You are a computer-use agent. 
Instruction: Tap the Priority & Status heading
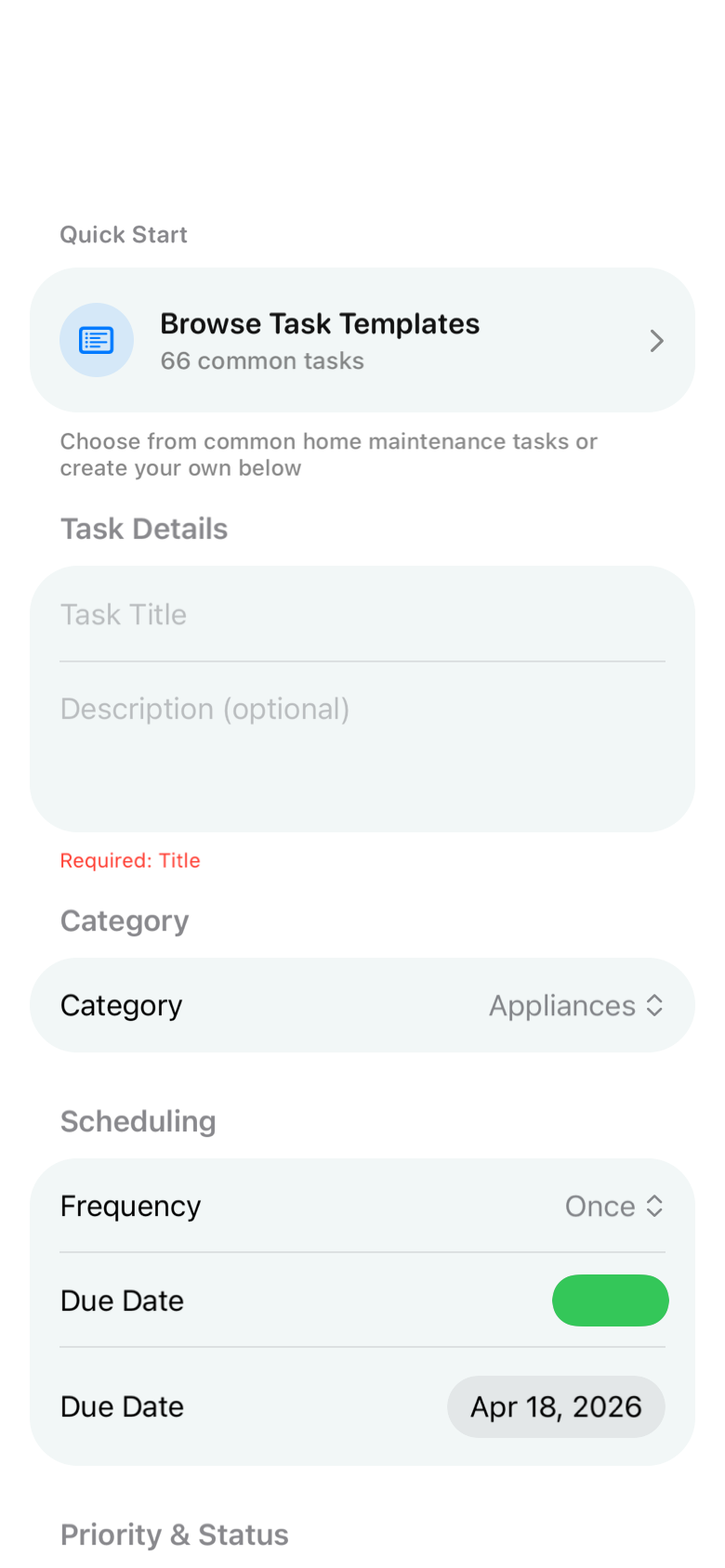click(174, 1535)
